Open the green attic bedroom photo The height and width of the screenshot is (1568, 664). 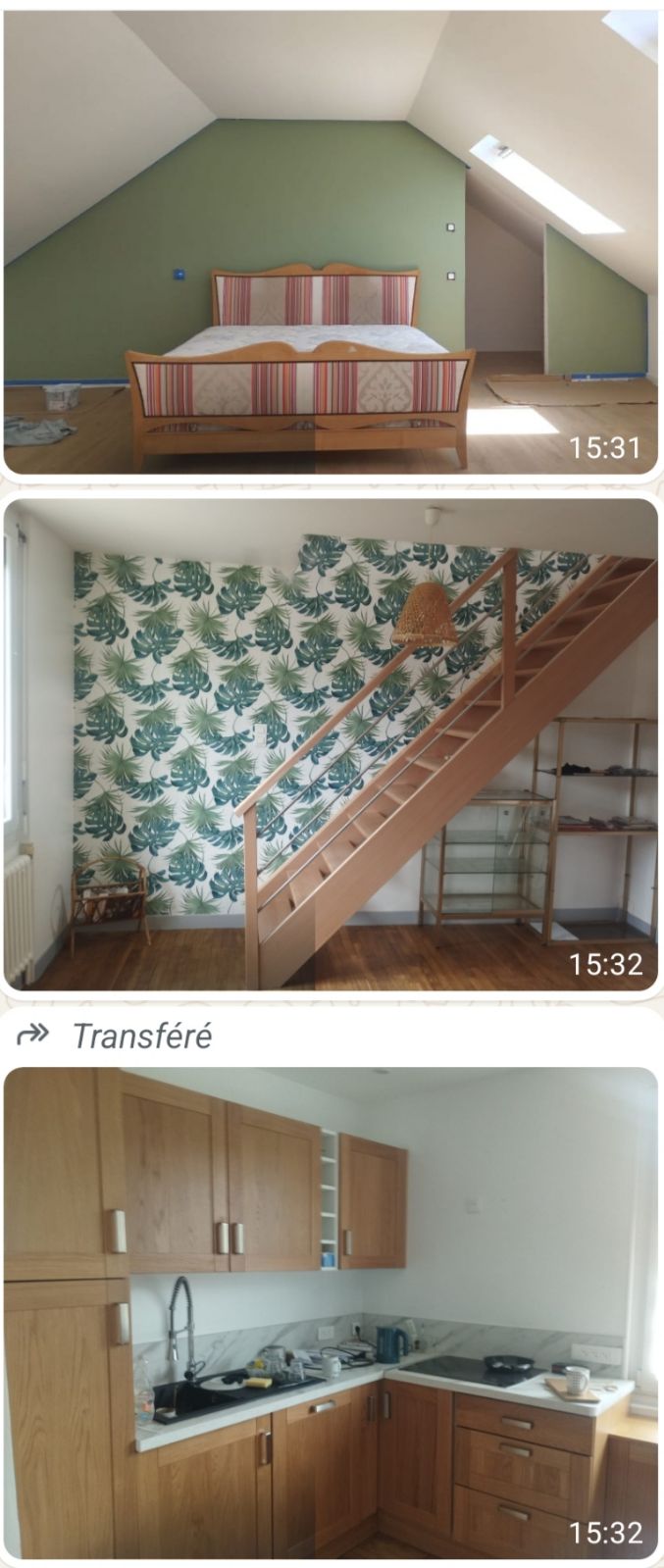click(x=331, y=242)
